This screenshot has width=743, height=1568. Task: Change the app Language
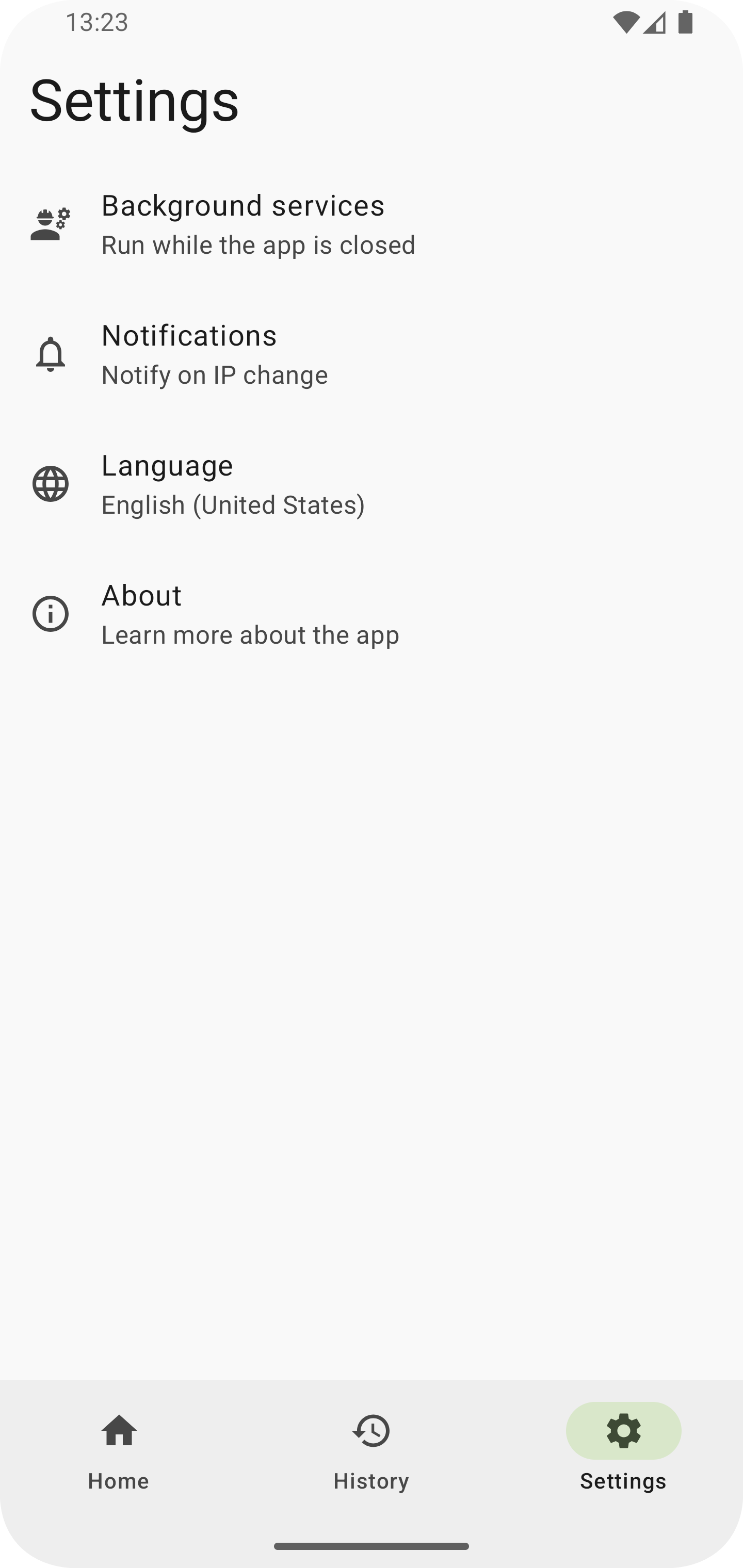pos(372,484)
